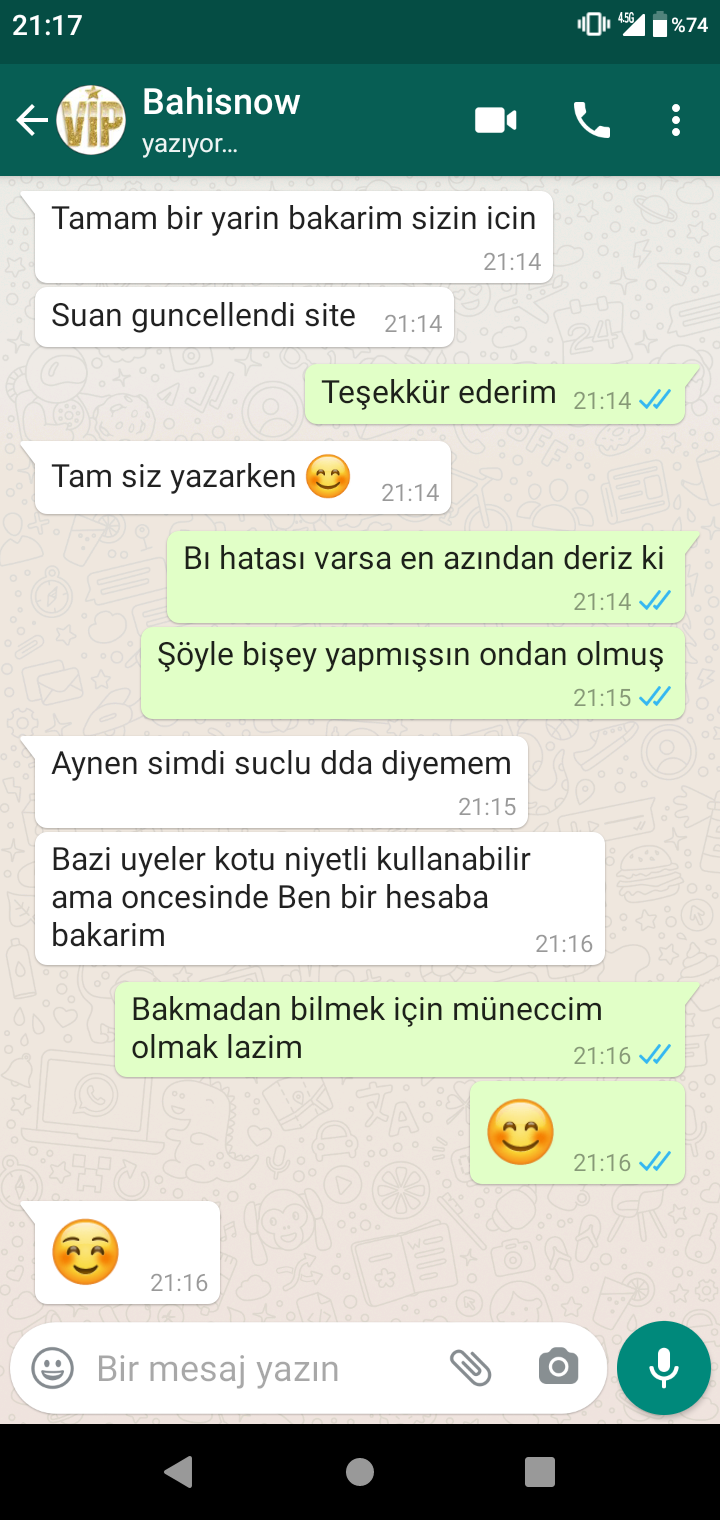Open system recent apps square button

point(540,1472)
